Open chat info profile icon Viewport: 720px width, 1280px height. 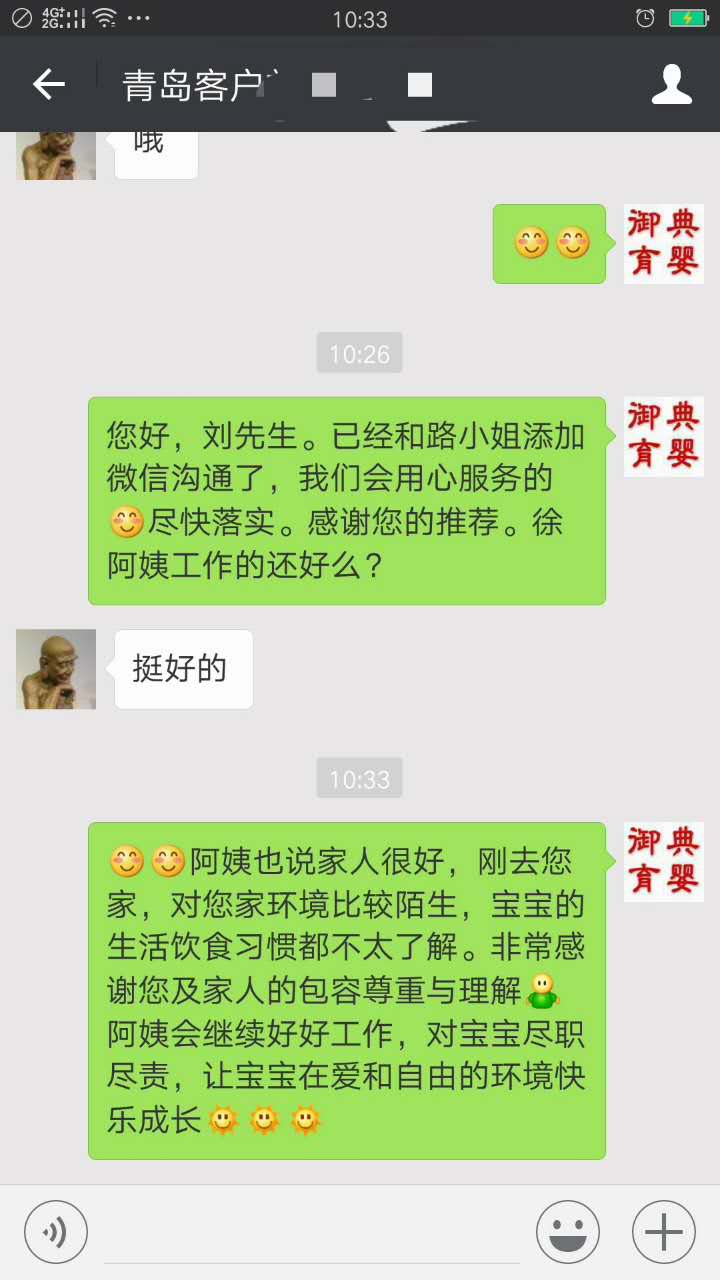672,85
